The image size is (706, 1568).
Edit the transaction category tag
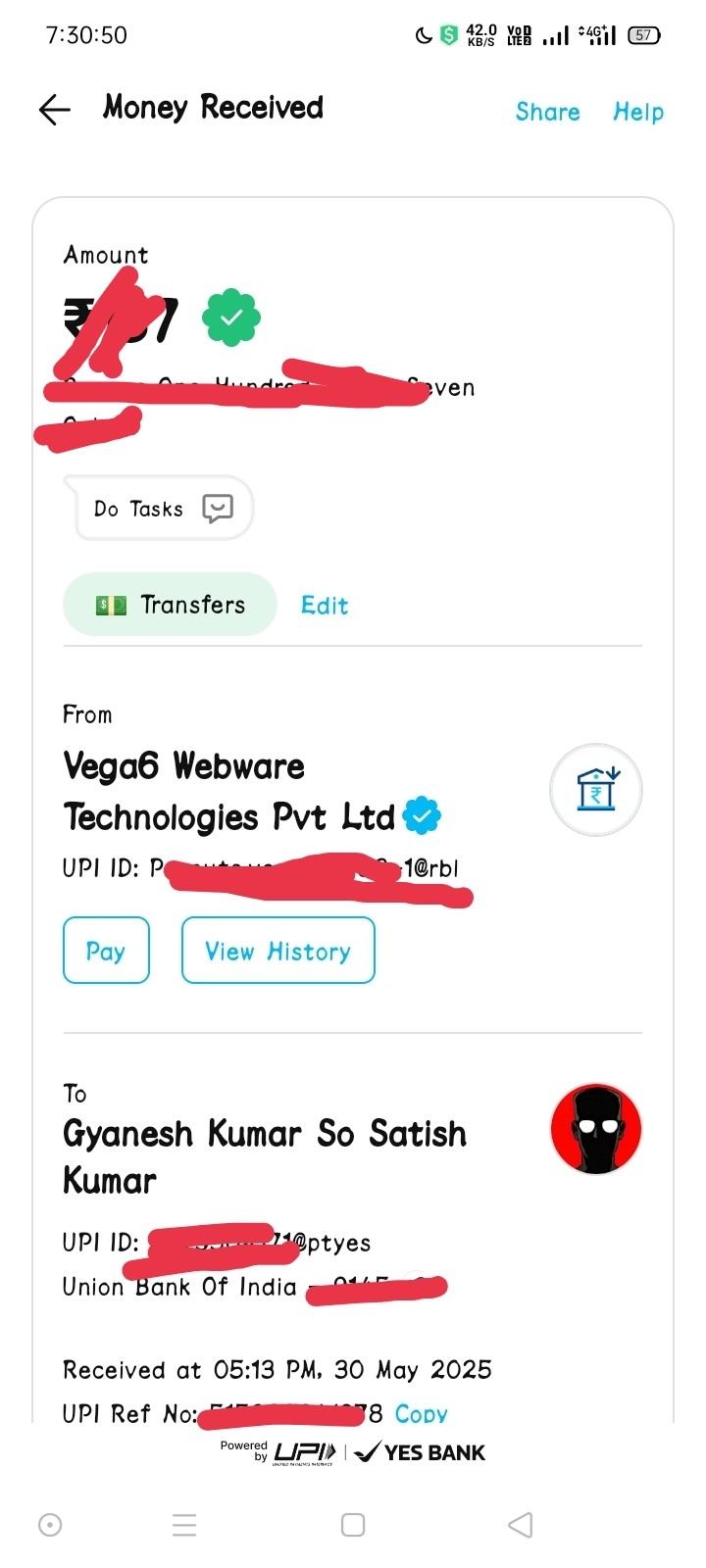pyautogui.click(x=325, y=606)
